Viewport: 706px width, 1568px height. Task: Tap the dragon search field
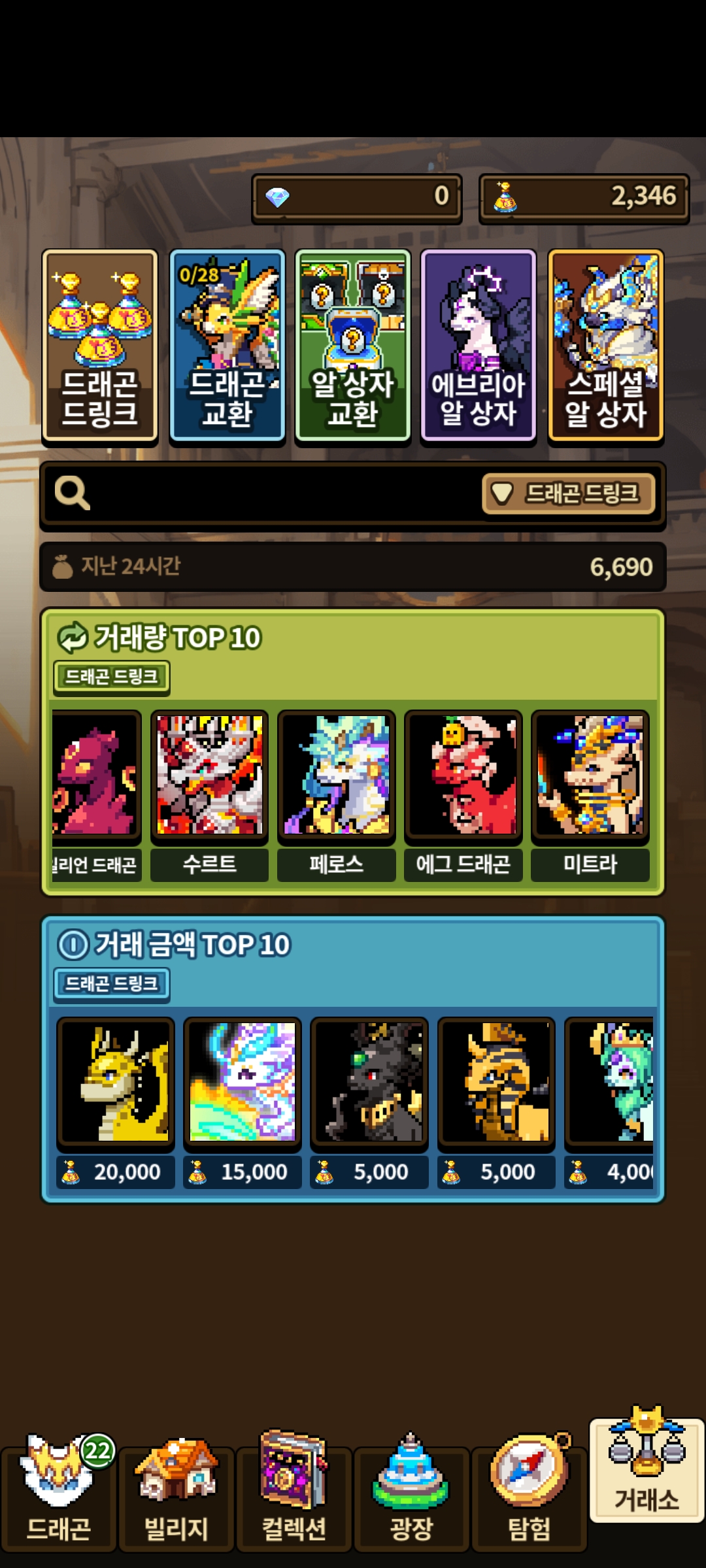pos(281,493)
